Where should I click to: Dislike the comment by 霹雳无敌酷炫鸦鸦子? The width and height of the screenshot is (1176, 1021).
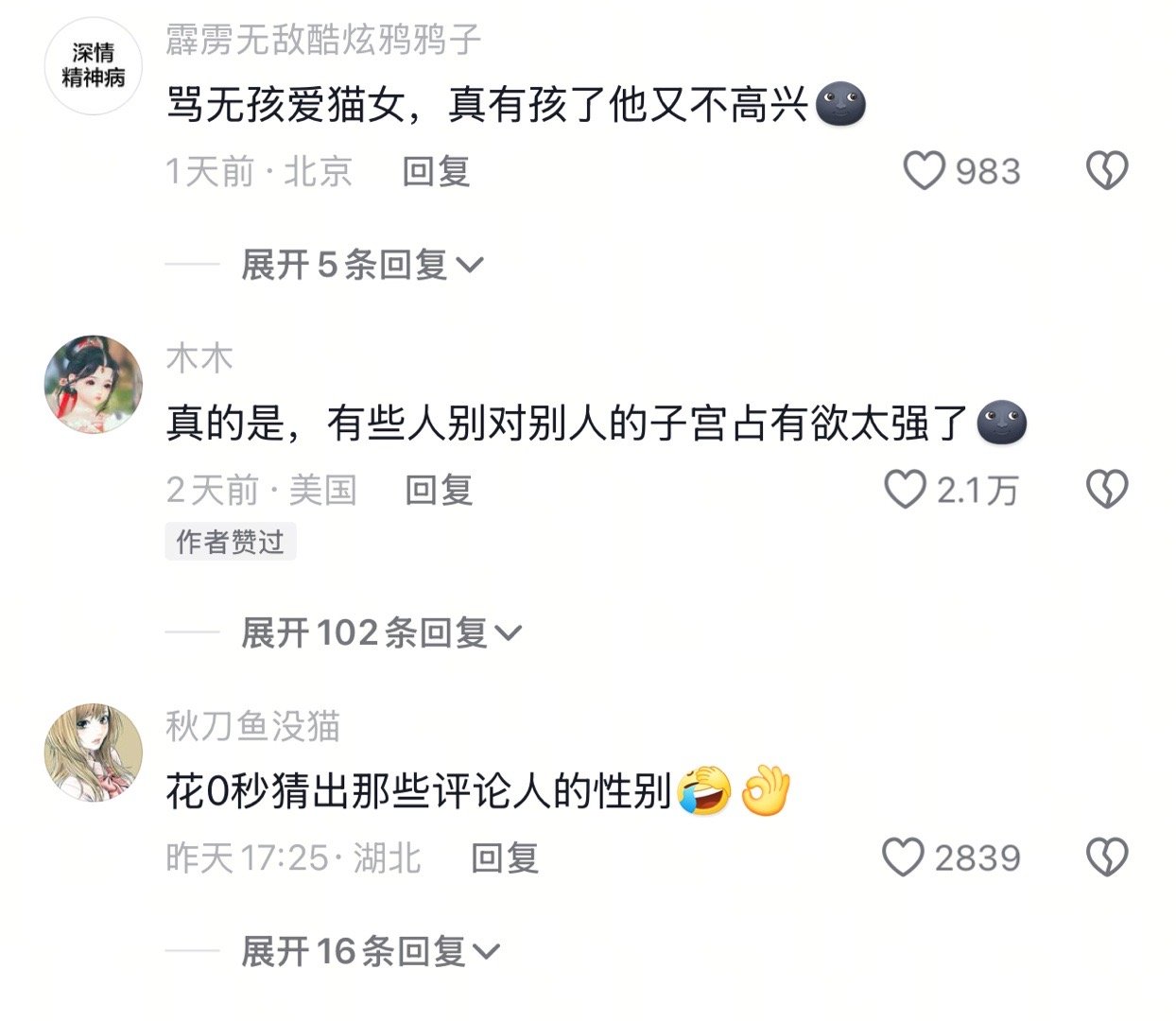(x=1106, y=171)
